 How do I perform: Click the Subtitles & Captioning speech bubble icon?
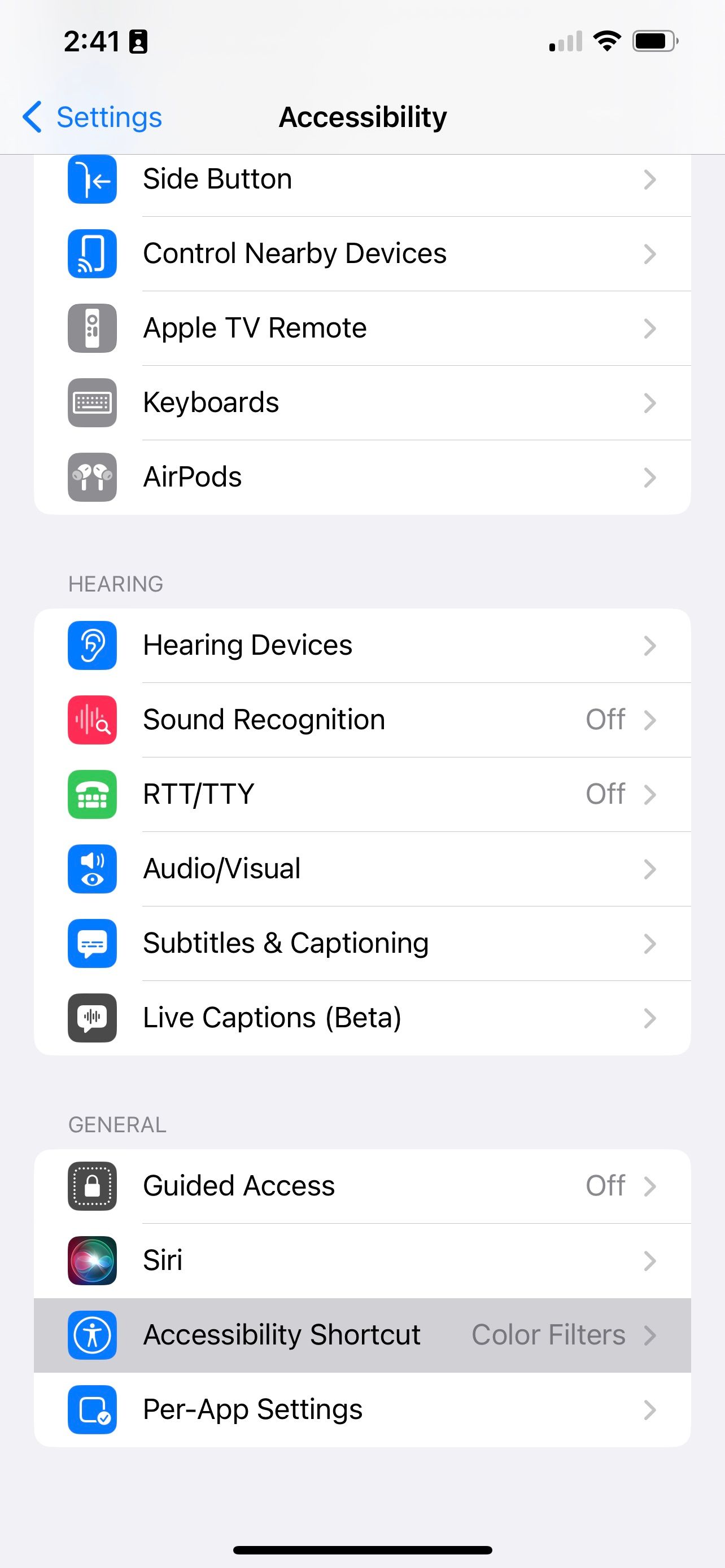(92, 944)
